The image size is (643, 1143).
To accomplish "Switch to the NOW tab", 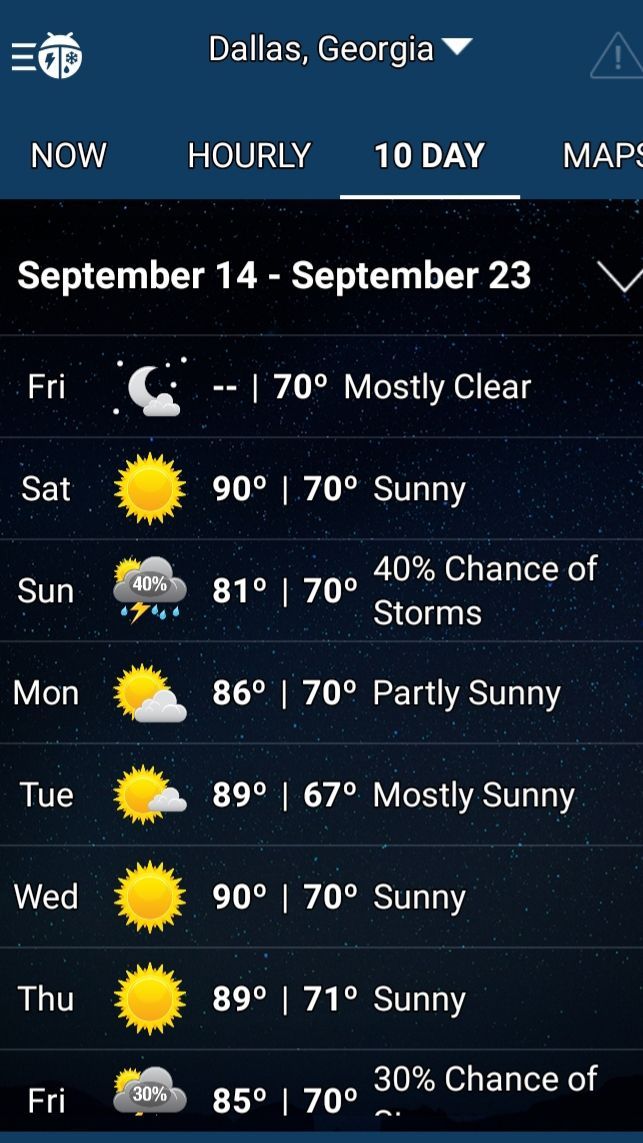I will click(69, 156).
